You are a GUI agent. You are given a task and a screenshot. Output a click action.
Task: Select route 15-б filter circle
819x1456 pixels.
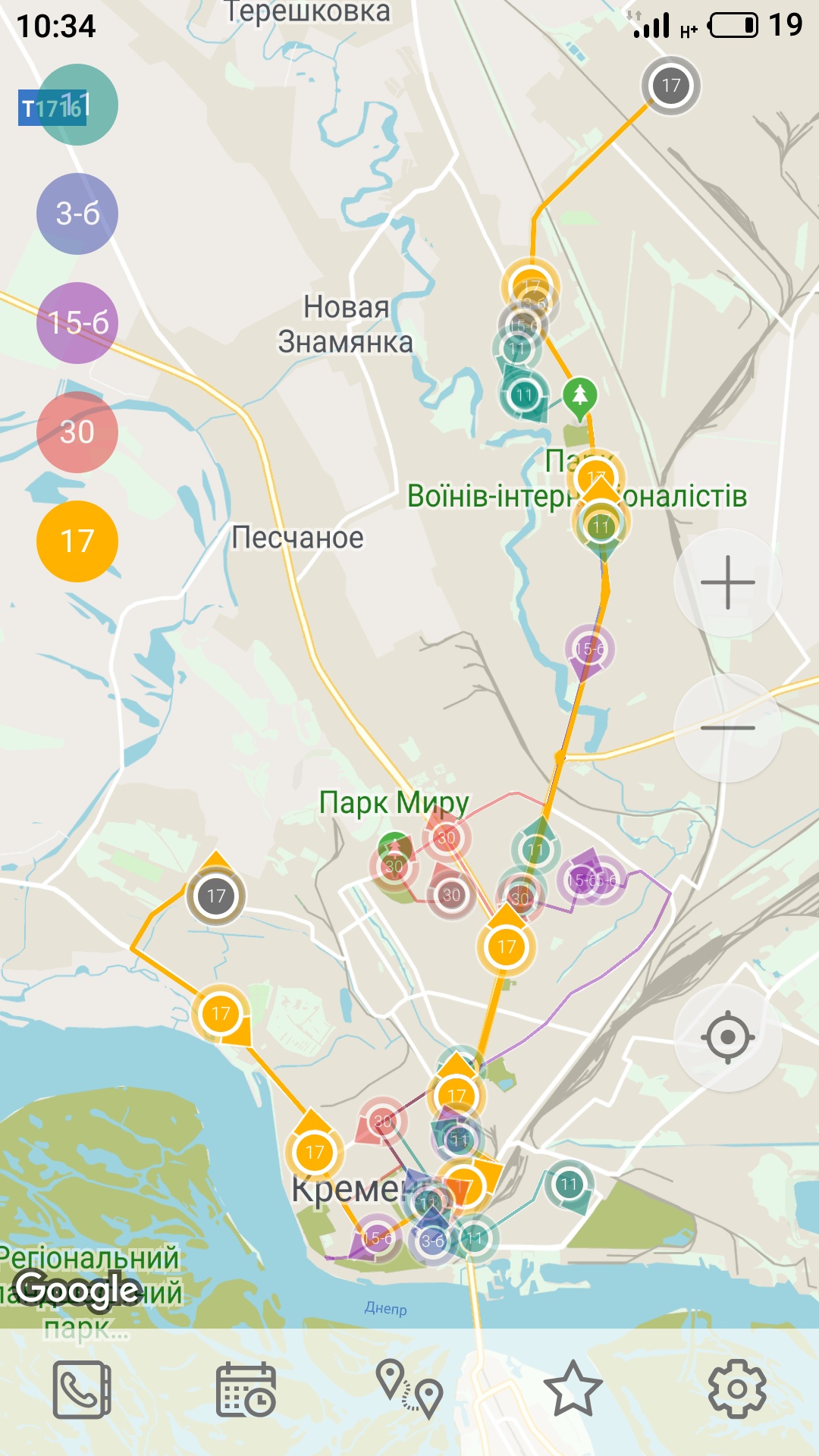(x=77, y=323)
